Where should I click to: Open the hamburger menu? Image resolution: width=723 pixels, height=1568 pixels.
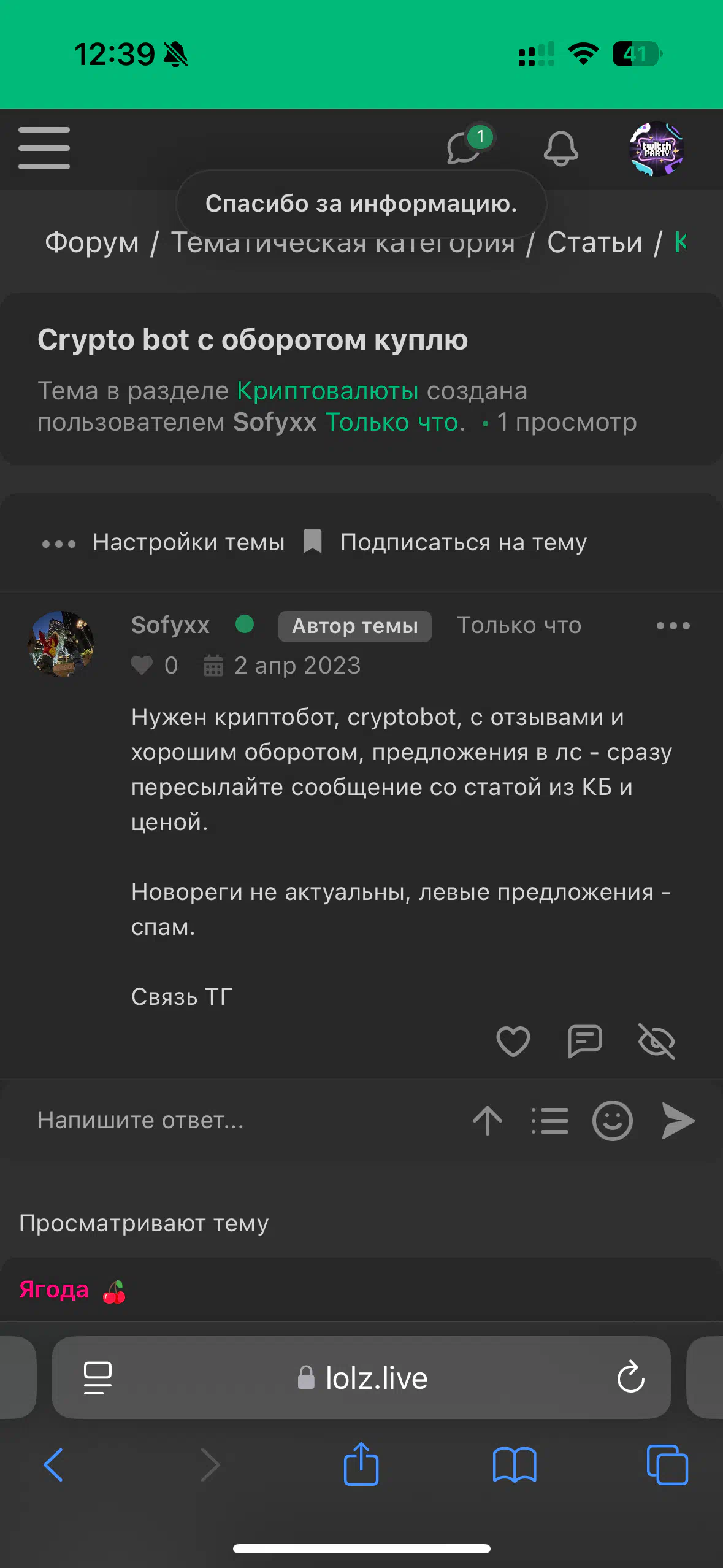[x=44, y=148]
